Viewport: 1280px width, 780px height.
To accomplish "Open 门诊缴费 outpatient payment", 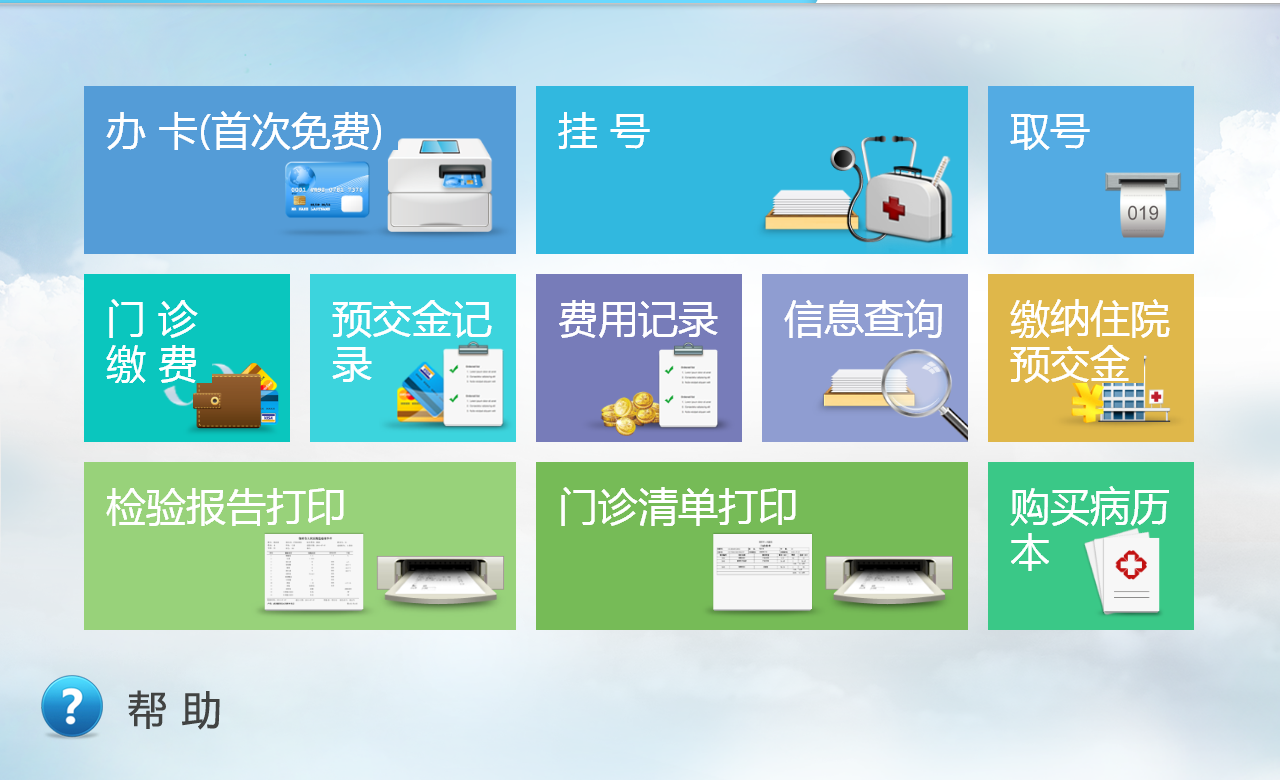I will [x=187, y=358].
